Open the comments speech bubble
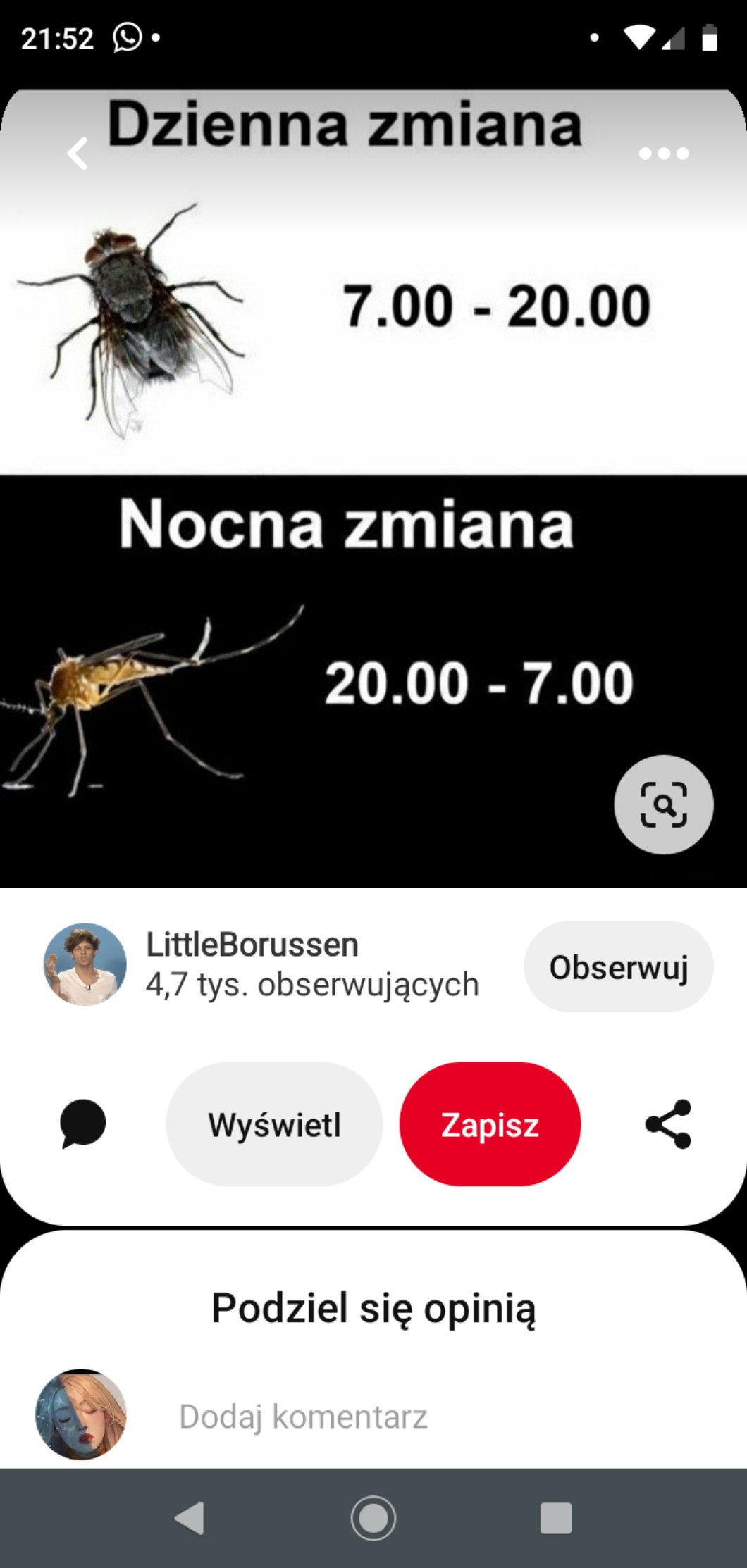This screenshot has height=1568, width=747. coord(83,1124)
